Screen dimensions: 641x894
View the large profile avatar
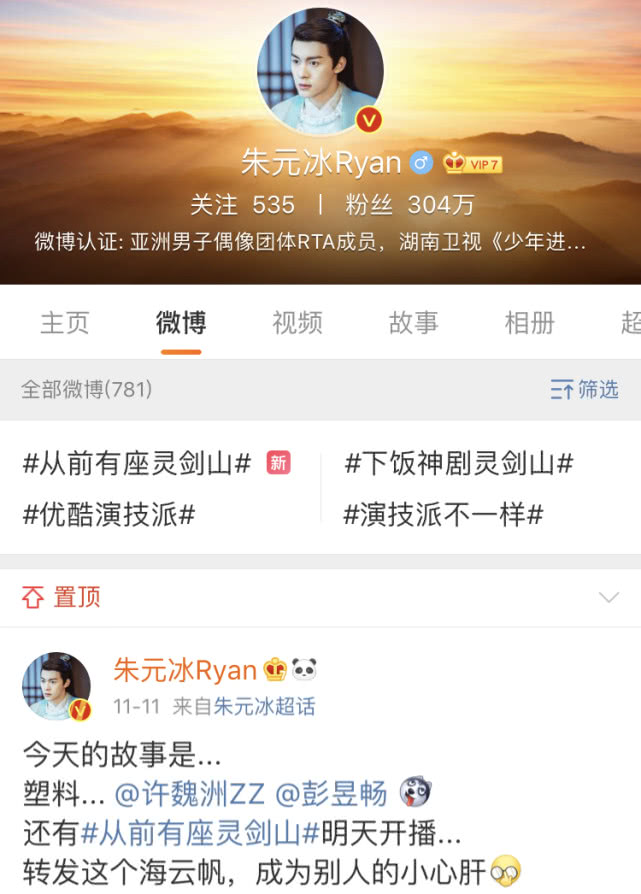320,72
